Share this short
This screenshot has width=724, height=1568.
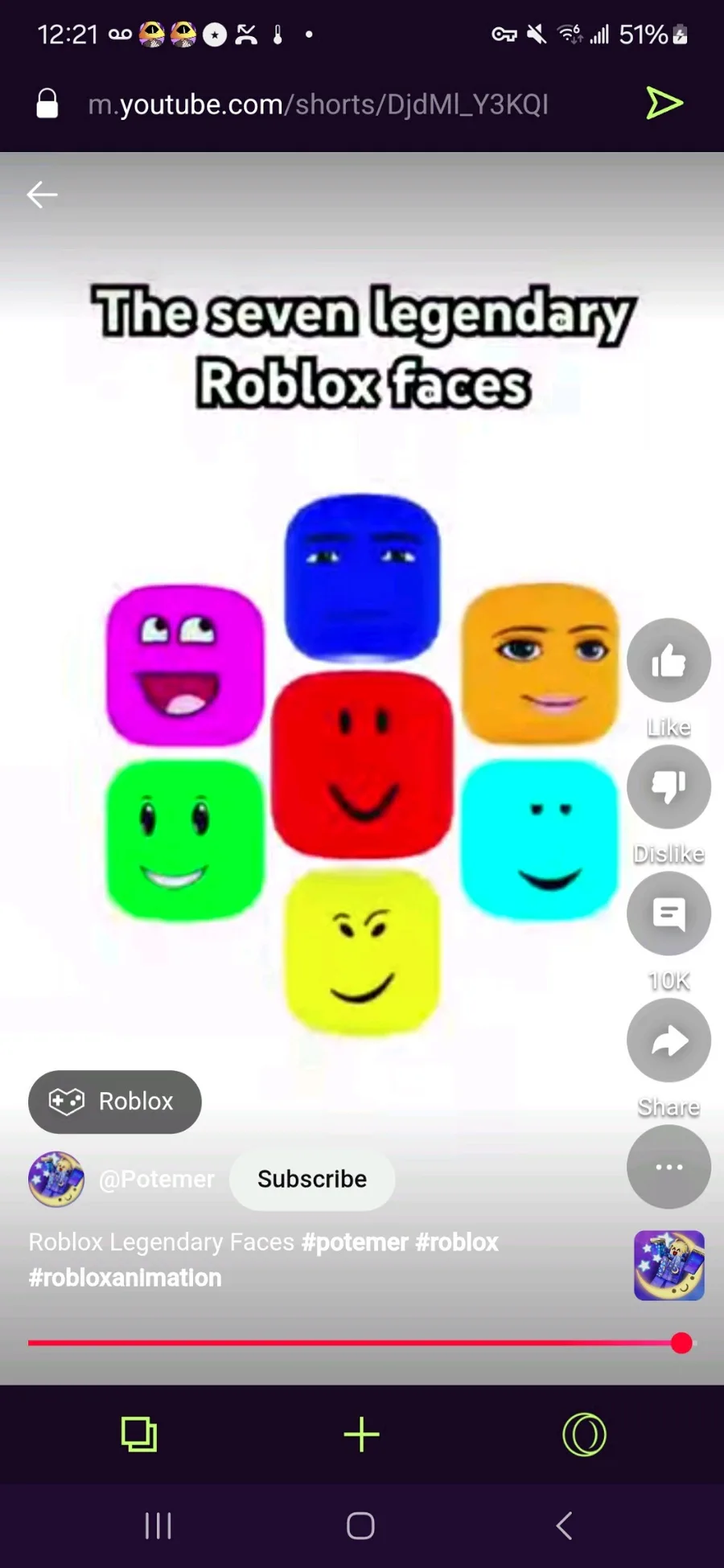tap(668, 1041)
